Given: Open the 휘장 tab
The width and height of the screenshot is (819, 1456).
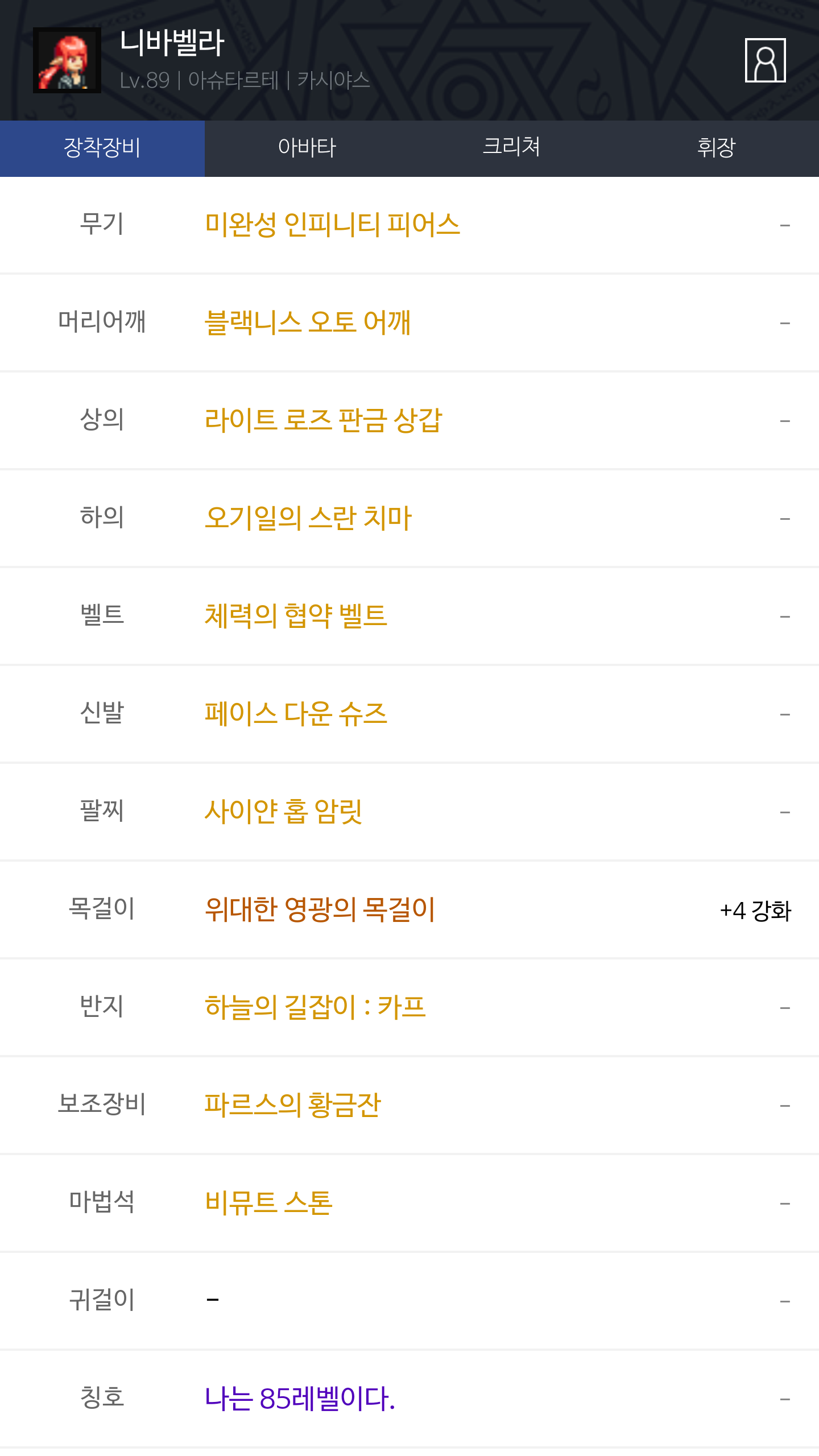Looking at the screenshot, I should coord(717,148).
